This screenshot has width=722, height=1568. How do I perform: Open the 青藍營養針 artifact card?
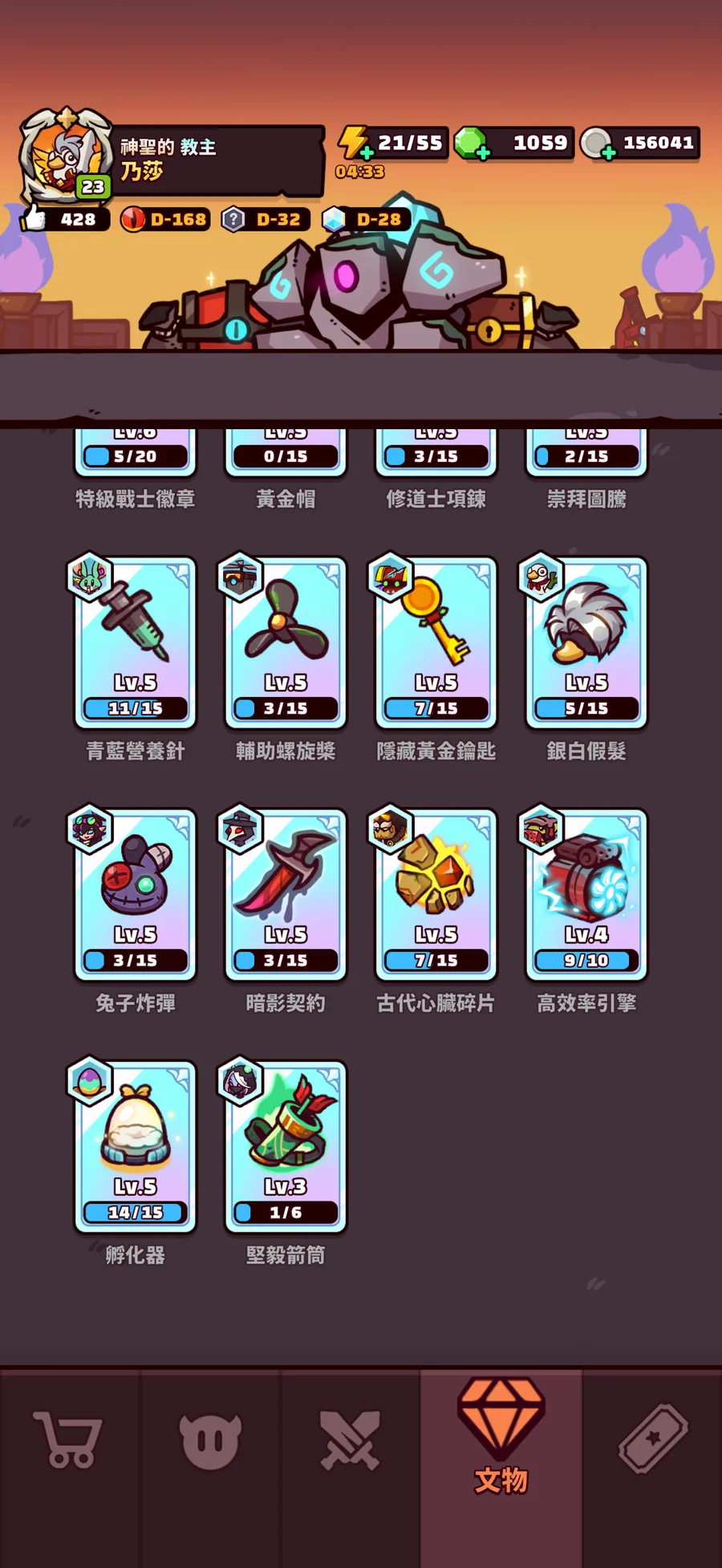[x=135, y=643]
